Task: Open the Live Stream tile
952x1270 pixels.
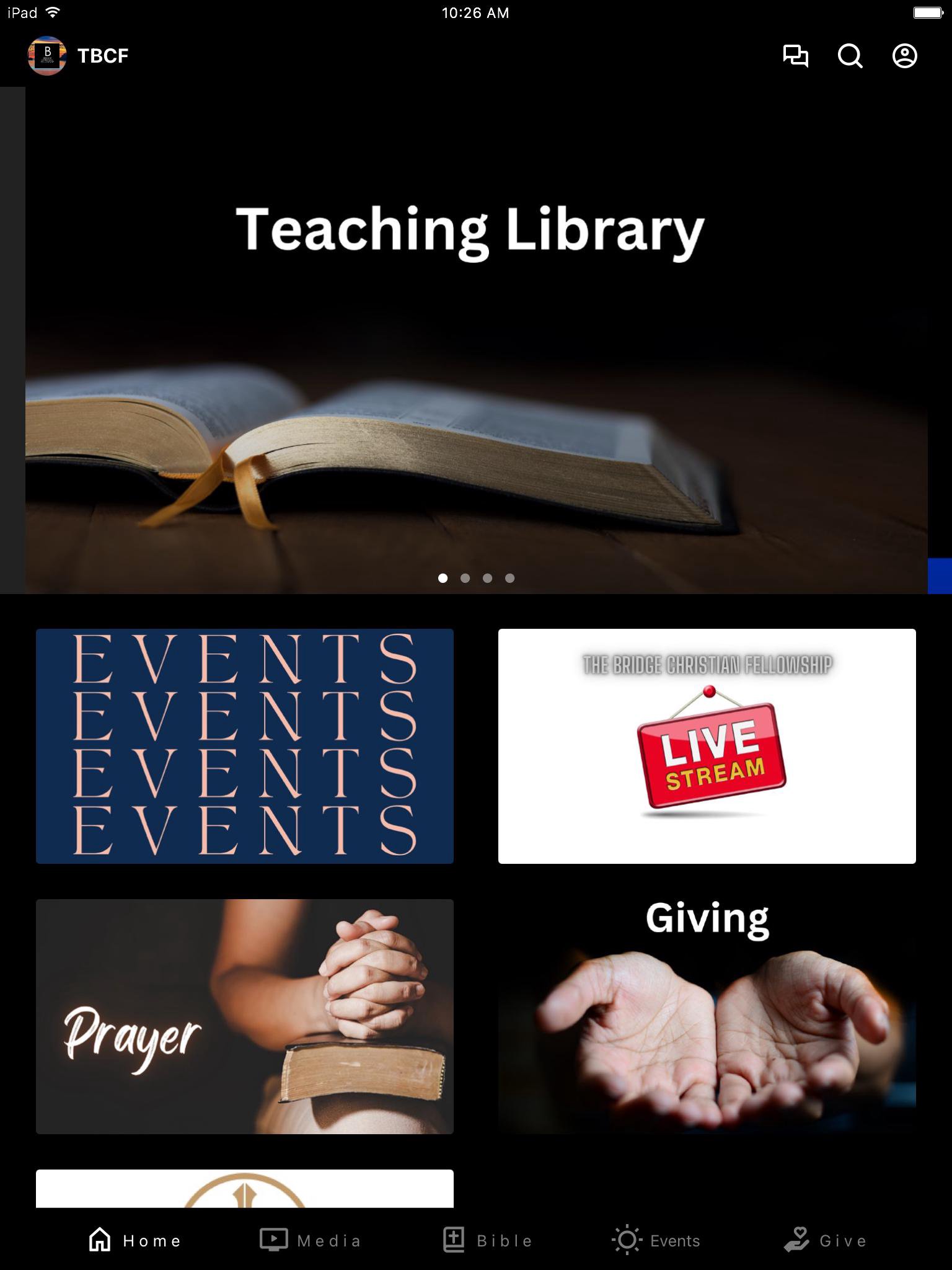Action: click(707, 746)
